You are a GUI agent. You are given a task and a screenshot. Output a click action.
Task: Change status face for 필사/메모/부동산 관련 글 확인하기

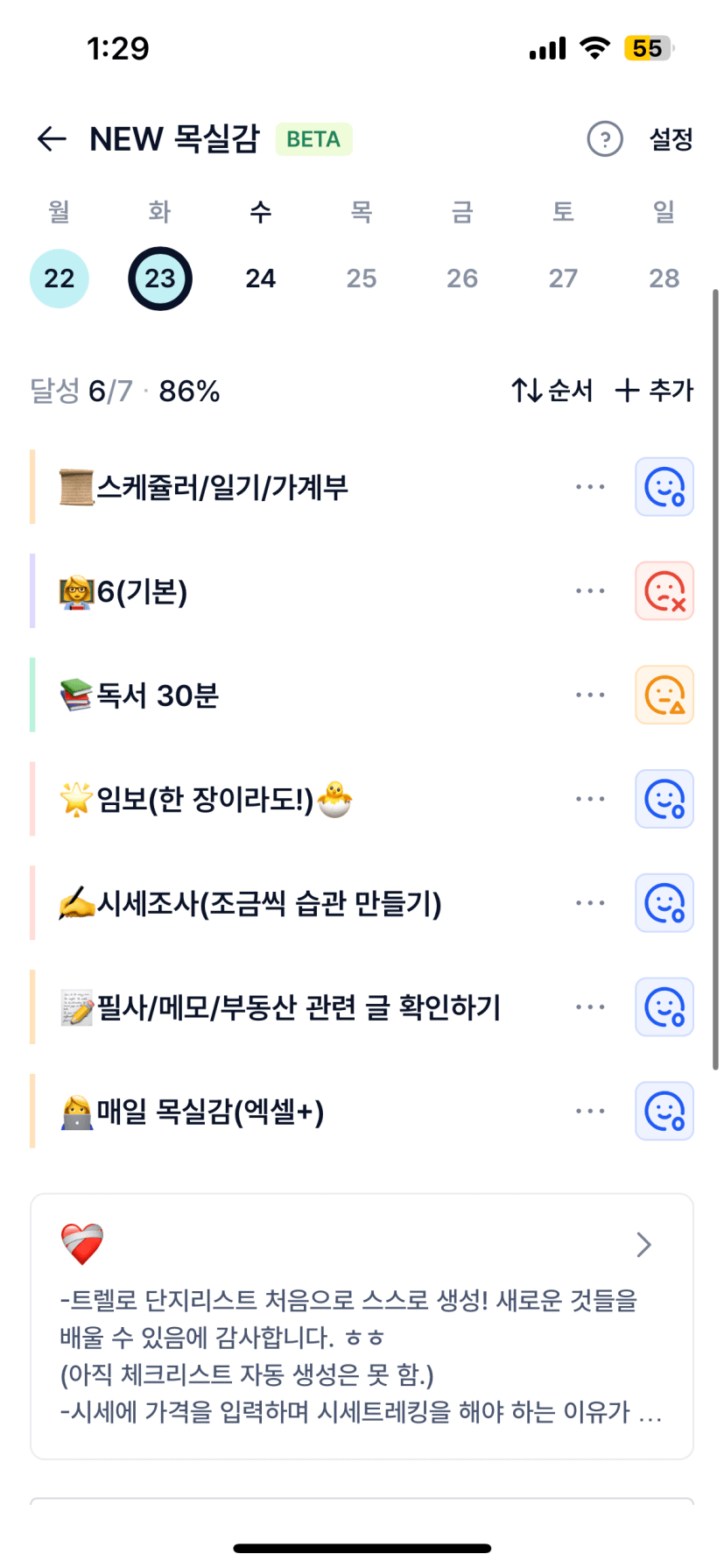click(x=664, y=1007)
